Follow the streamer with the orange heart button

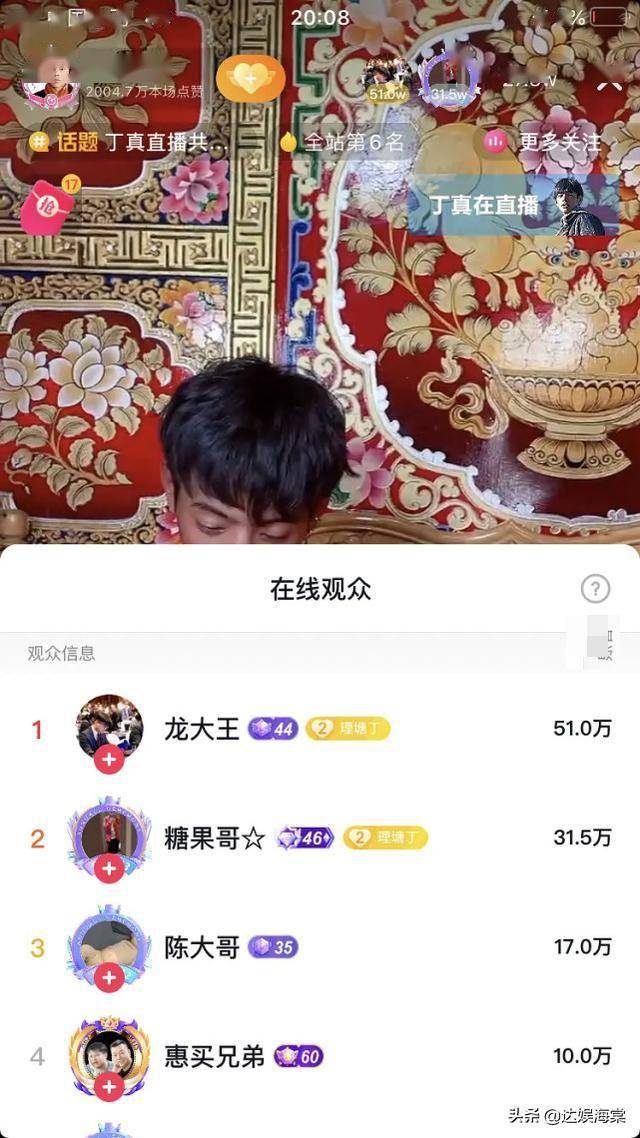coord(250,79)
